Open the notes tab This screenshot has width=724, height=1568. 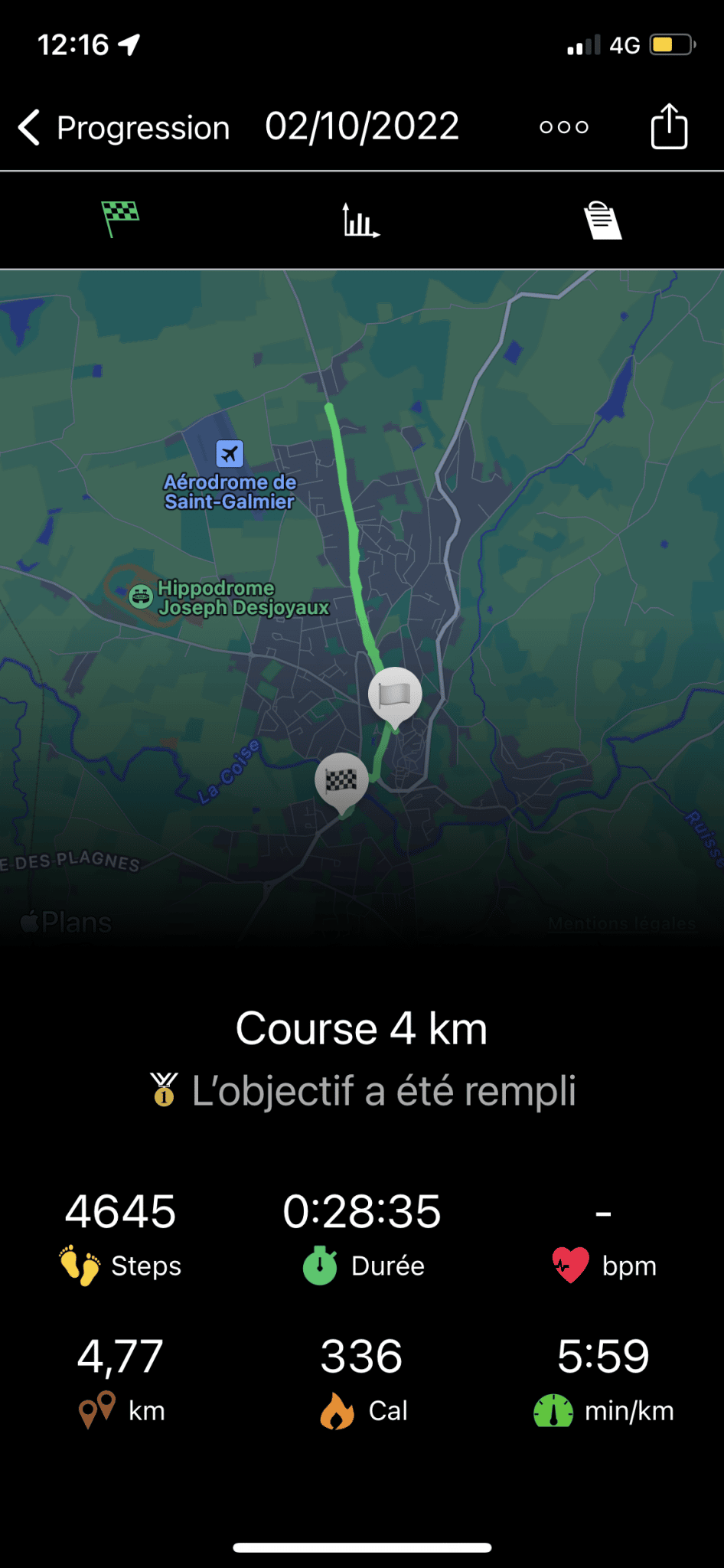tap(602, 220)
